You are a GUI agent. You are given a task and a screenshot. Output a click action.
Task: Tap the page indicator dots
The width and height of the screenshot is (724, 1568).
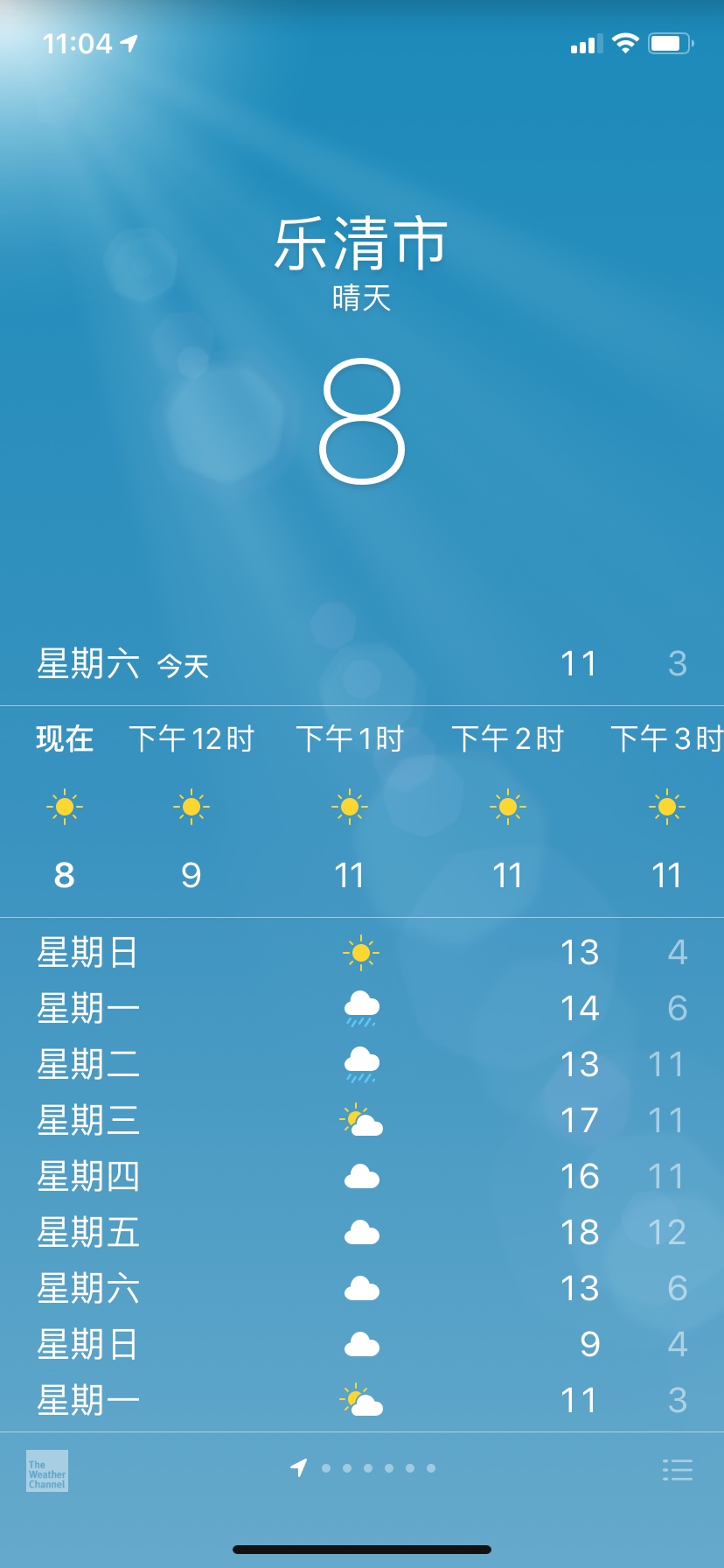click(x=363, y=1467)
